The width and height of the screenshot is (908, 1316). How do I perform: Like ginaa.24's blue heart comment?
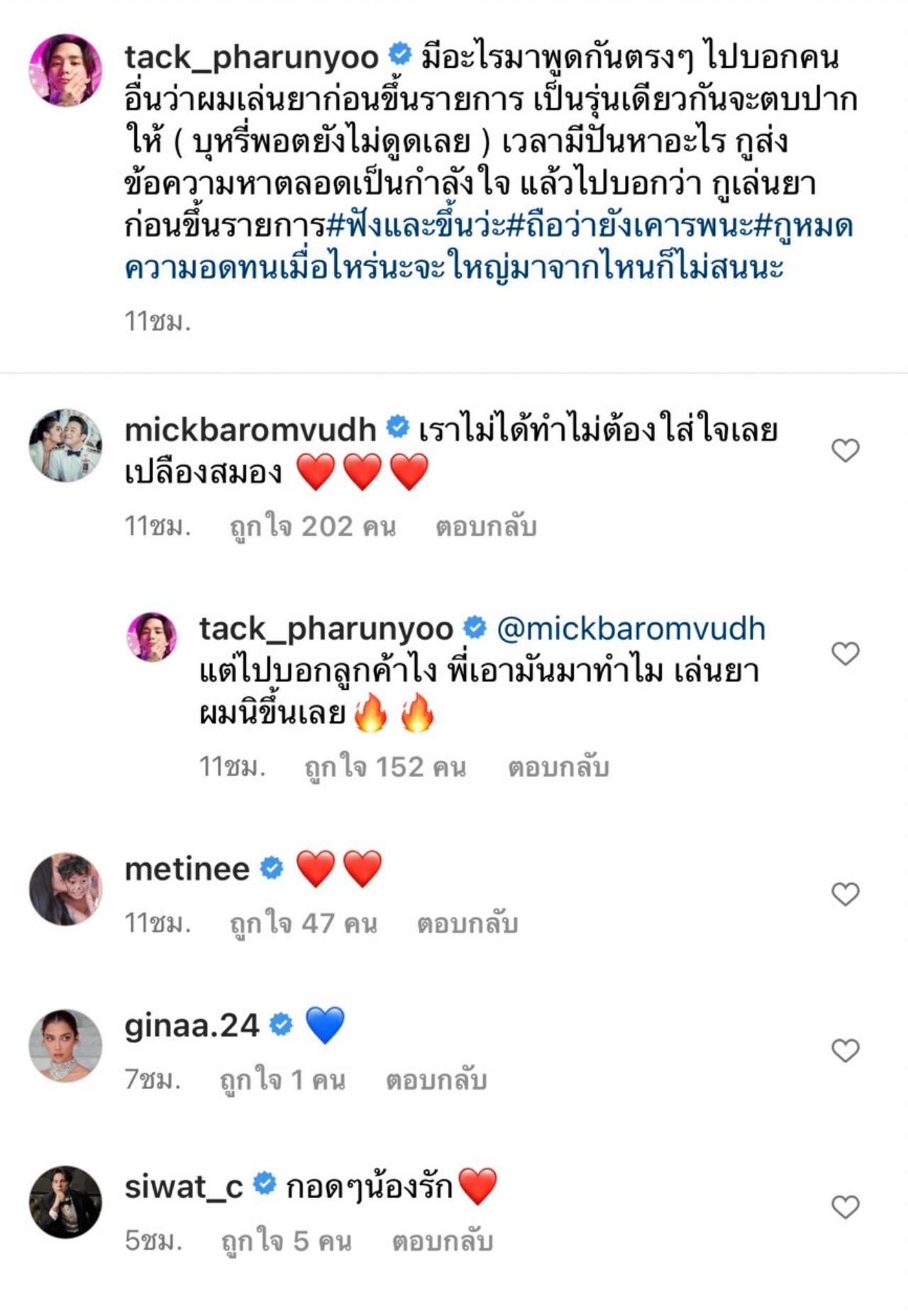coord(845,1050)
